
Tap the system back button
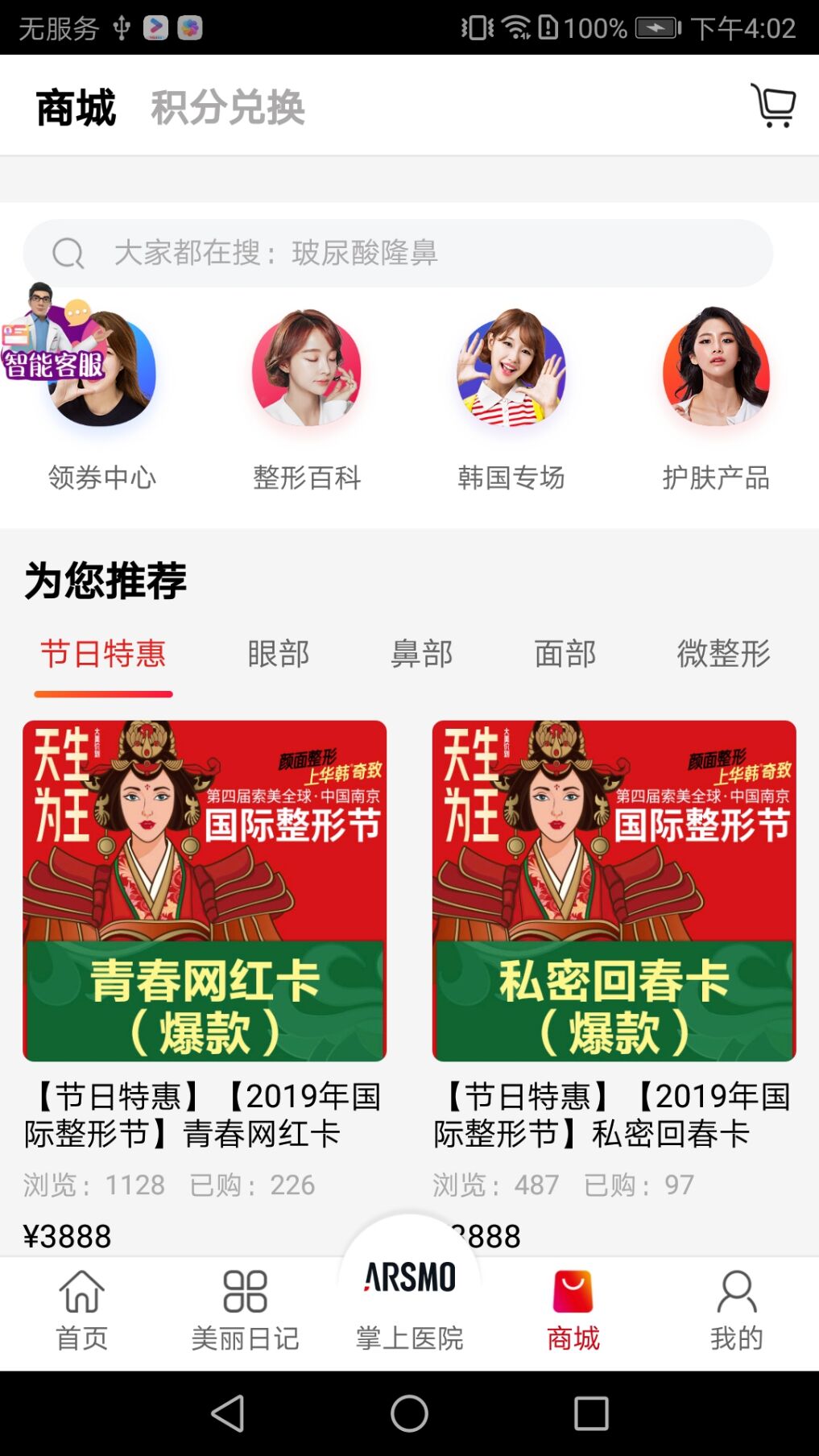tap(228, 1413)
